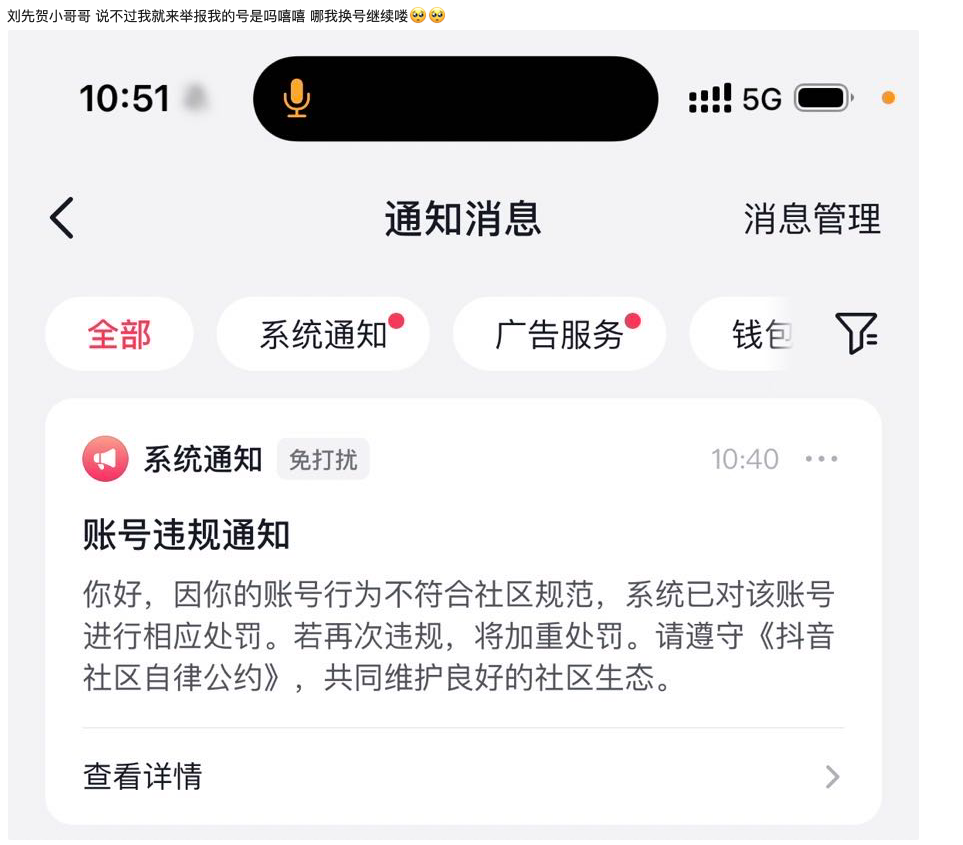Go back from notification messages

click(x=62, y=218)
